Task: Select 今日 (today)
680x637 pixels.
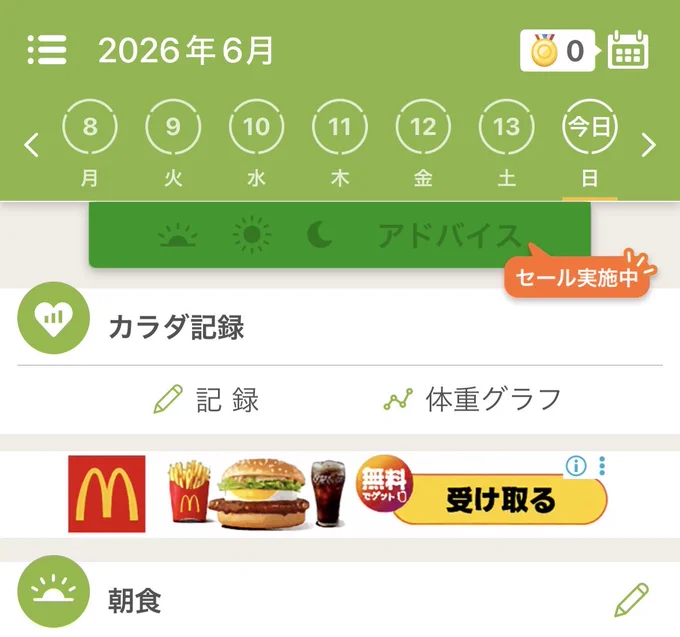Action: [x=589, y=144]
